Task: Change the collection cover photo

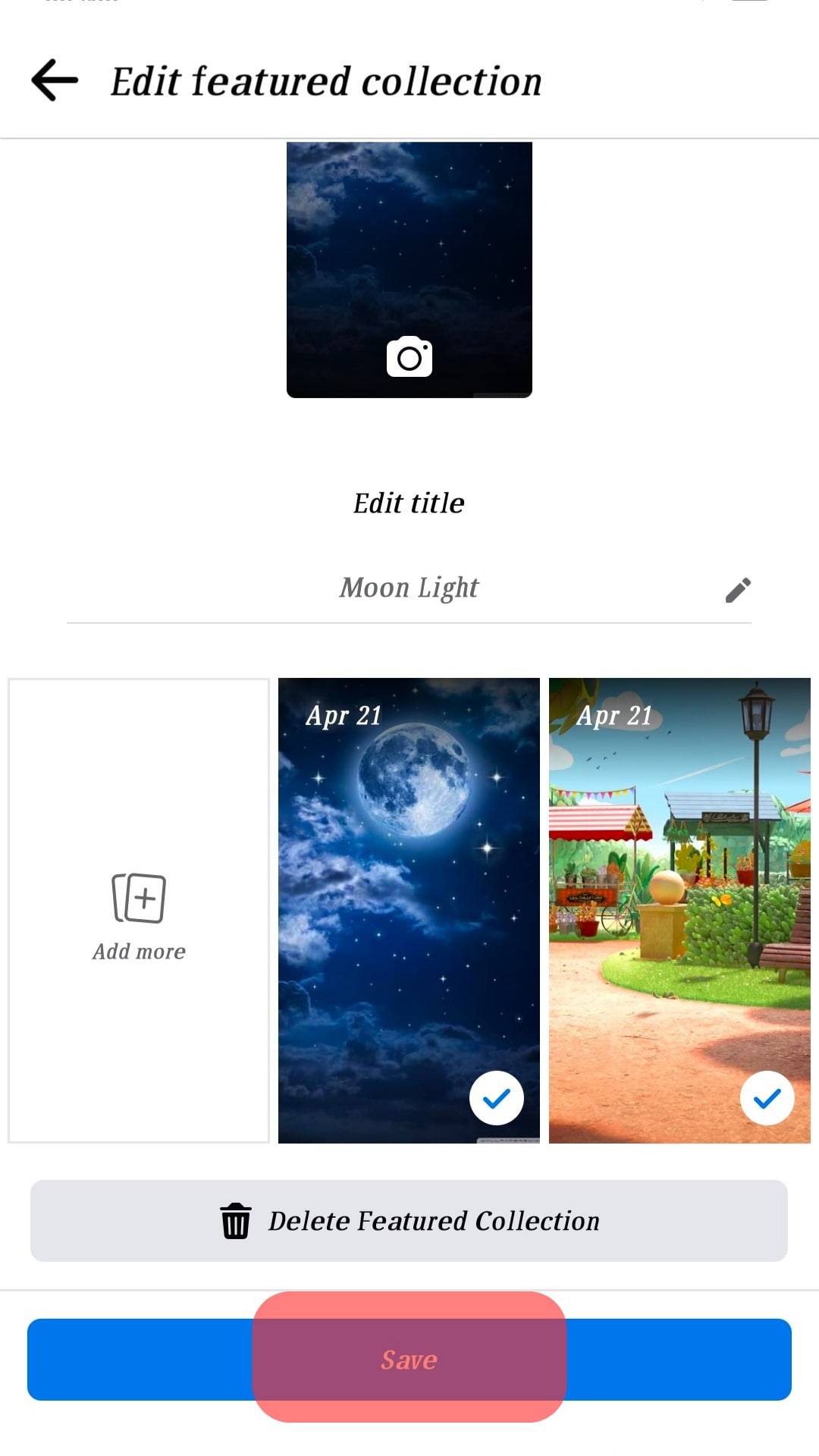Action: click(x=409, y=357)
